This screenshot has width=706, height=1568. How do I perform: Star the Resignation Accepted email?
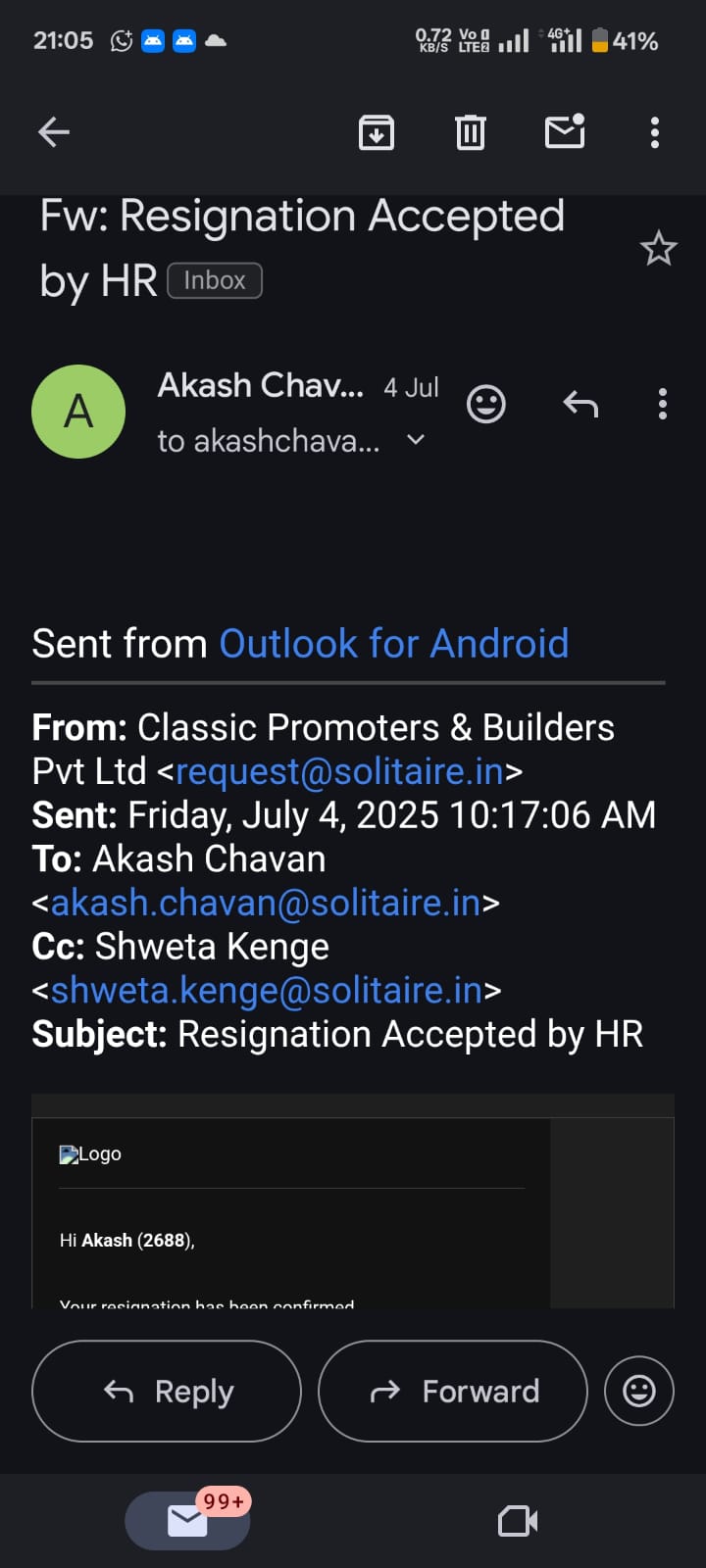[x=658, y=249]
